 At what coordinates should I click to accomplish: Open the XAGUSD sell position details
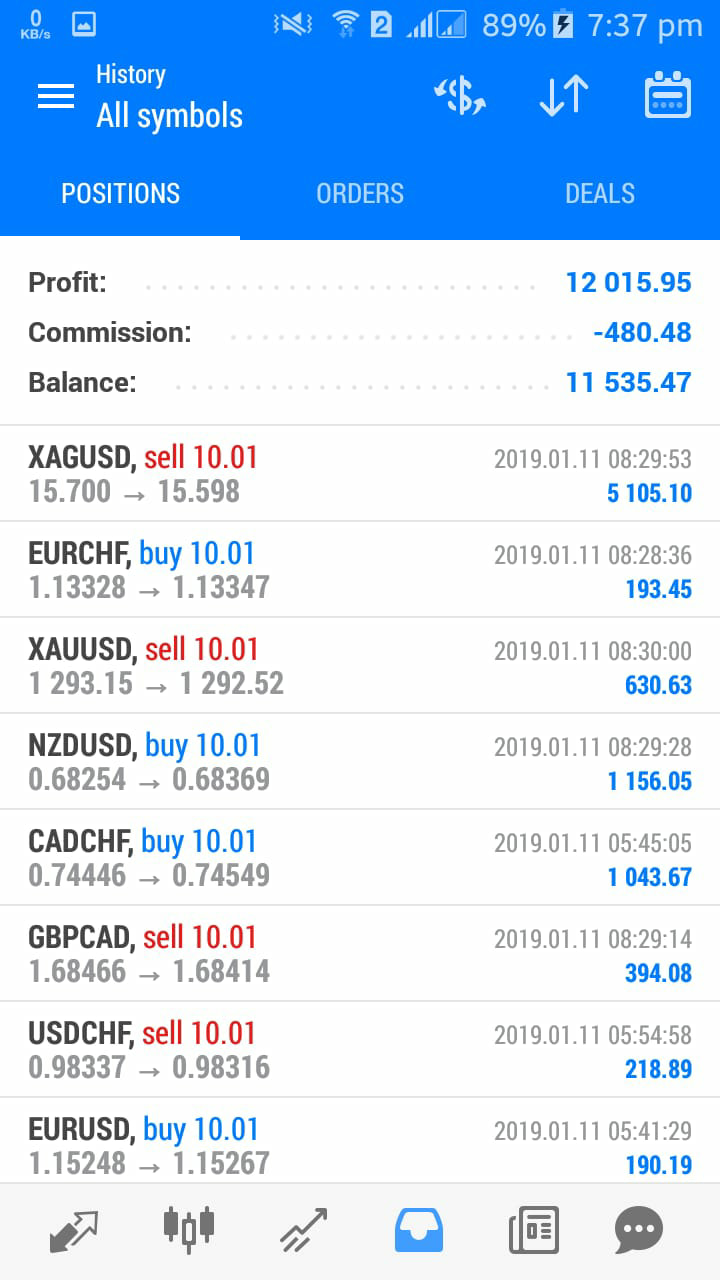(x=360, y=474)
